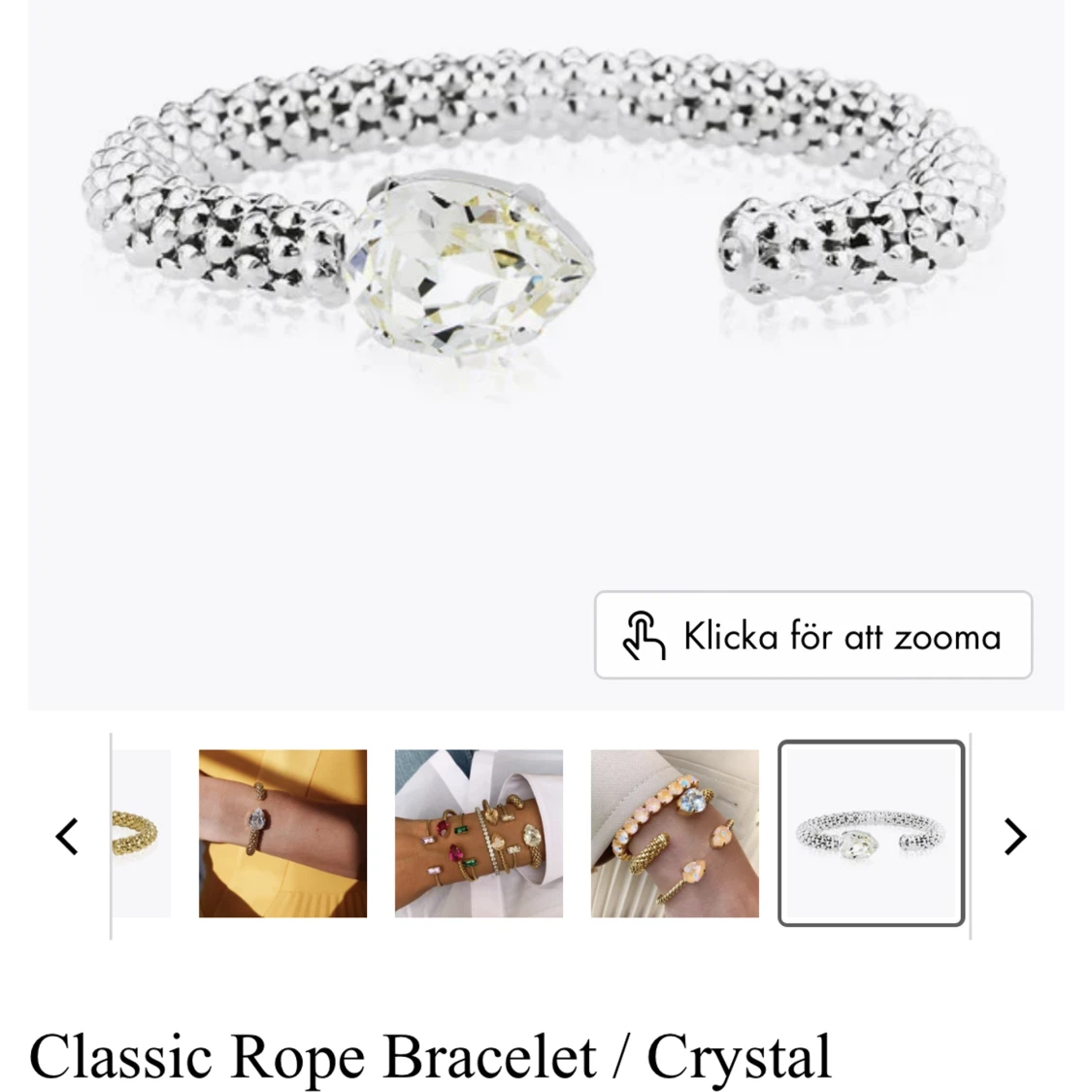
Task: Show next thumbnails with the right arrow
Action: tap(1014, 836)
